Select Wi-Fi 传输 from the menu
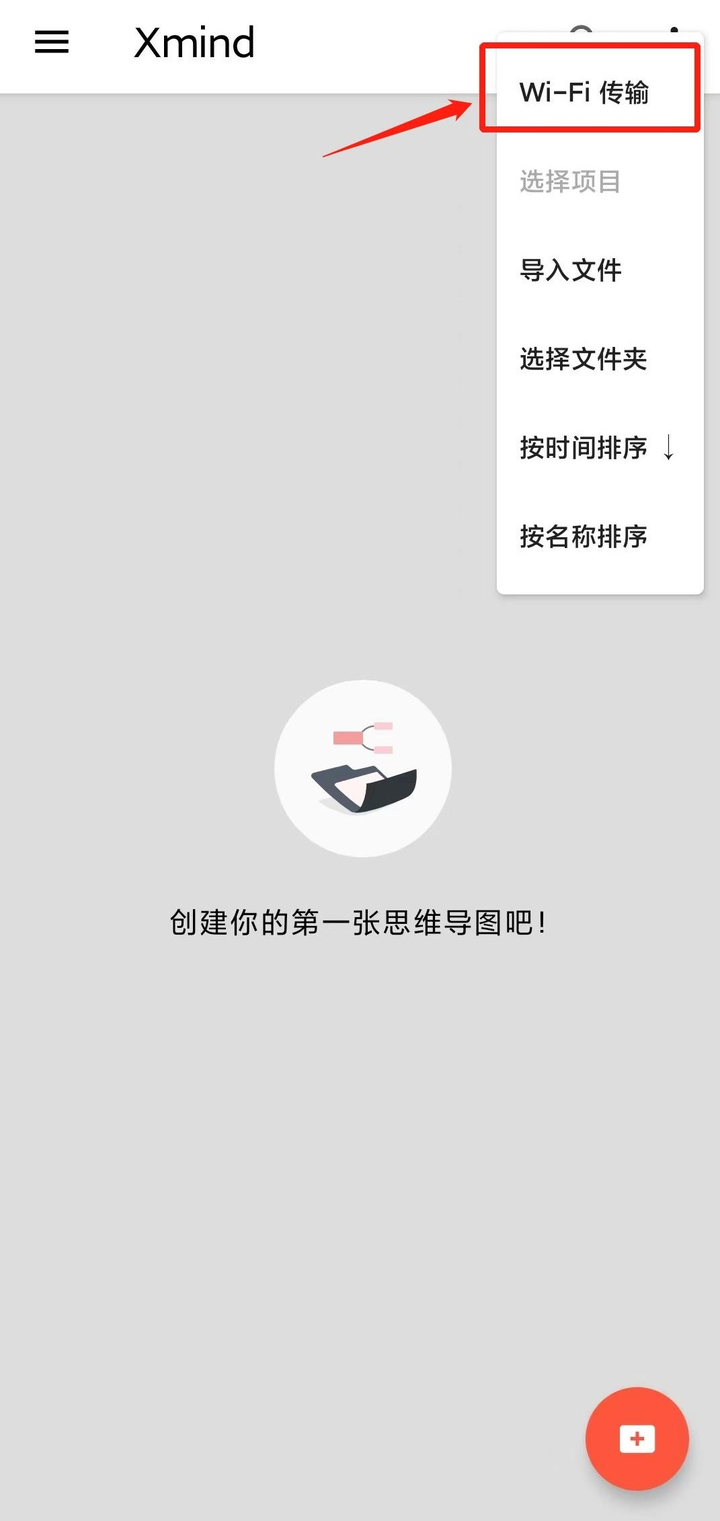Viewport: 720px width, 1521px height. pos(600,93)
